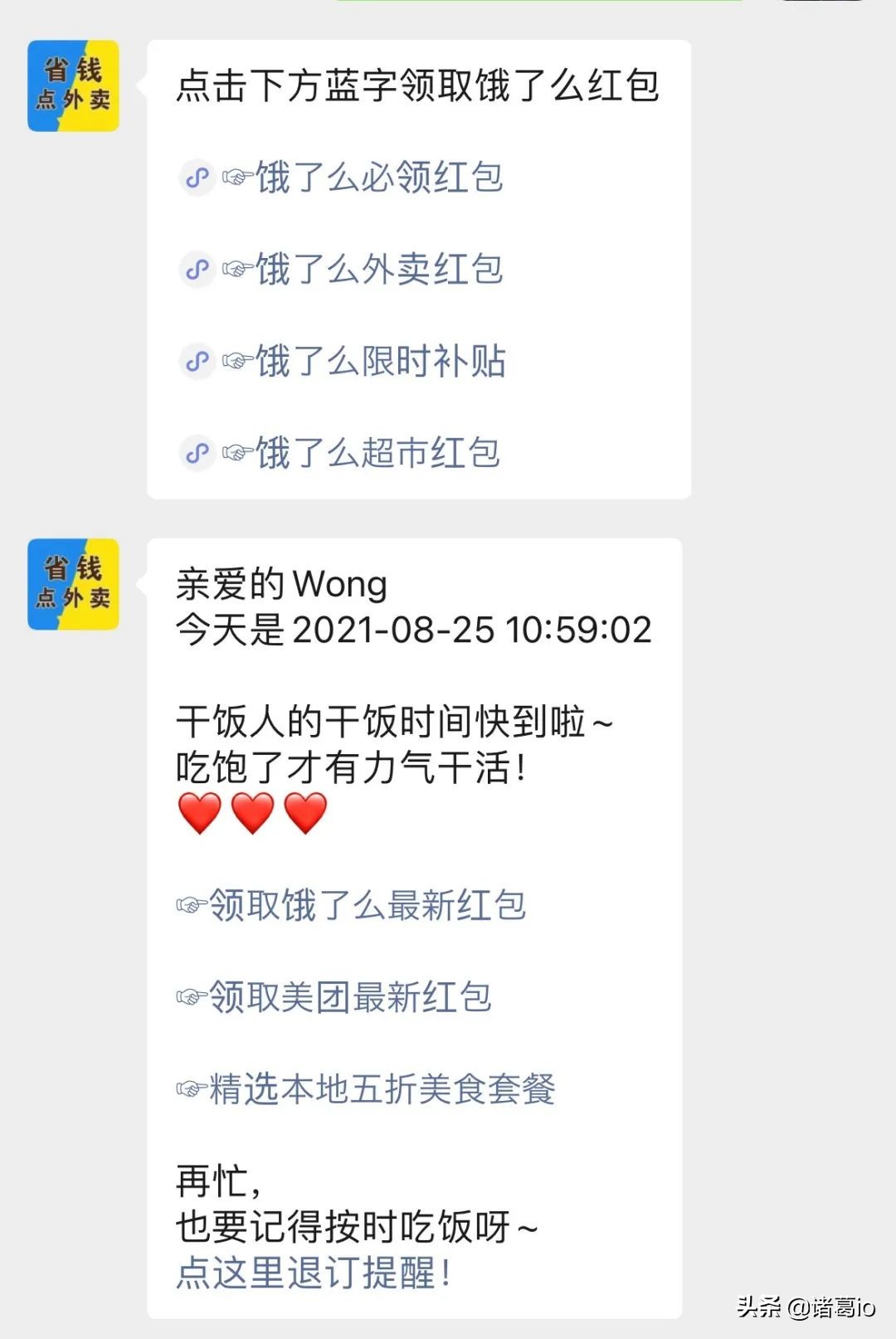This screenshot has height=1339, width=896.
Task: Click the greeting text 亲爱的 Wong
Action: (280, 584)
